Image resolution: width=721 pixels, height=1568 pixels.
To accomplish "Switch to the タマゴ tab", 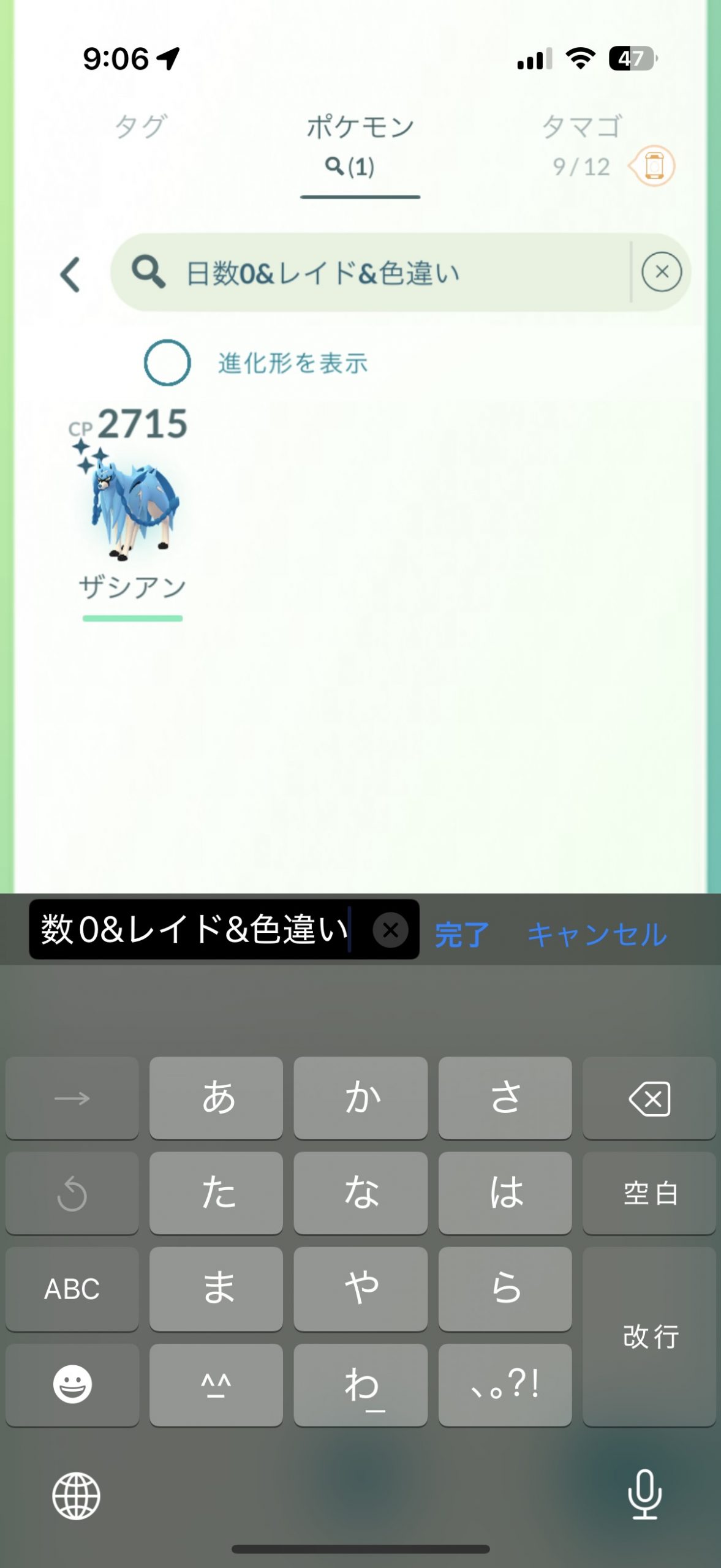I will (581, 127).
